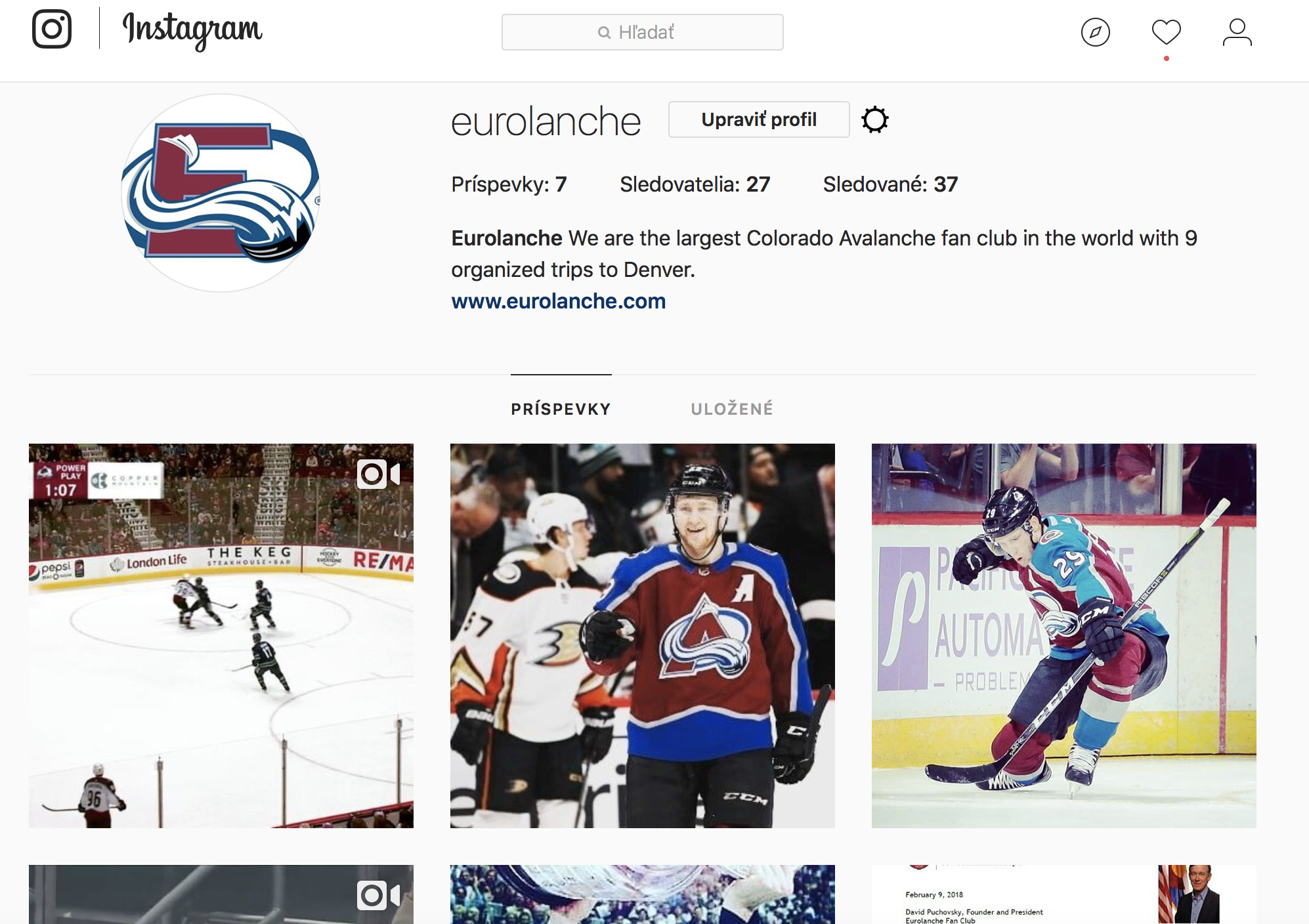This screenshot has height=924, width=1309.
Task: Open the activity heart icon
Action: (x=1166, y=32)
